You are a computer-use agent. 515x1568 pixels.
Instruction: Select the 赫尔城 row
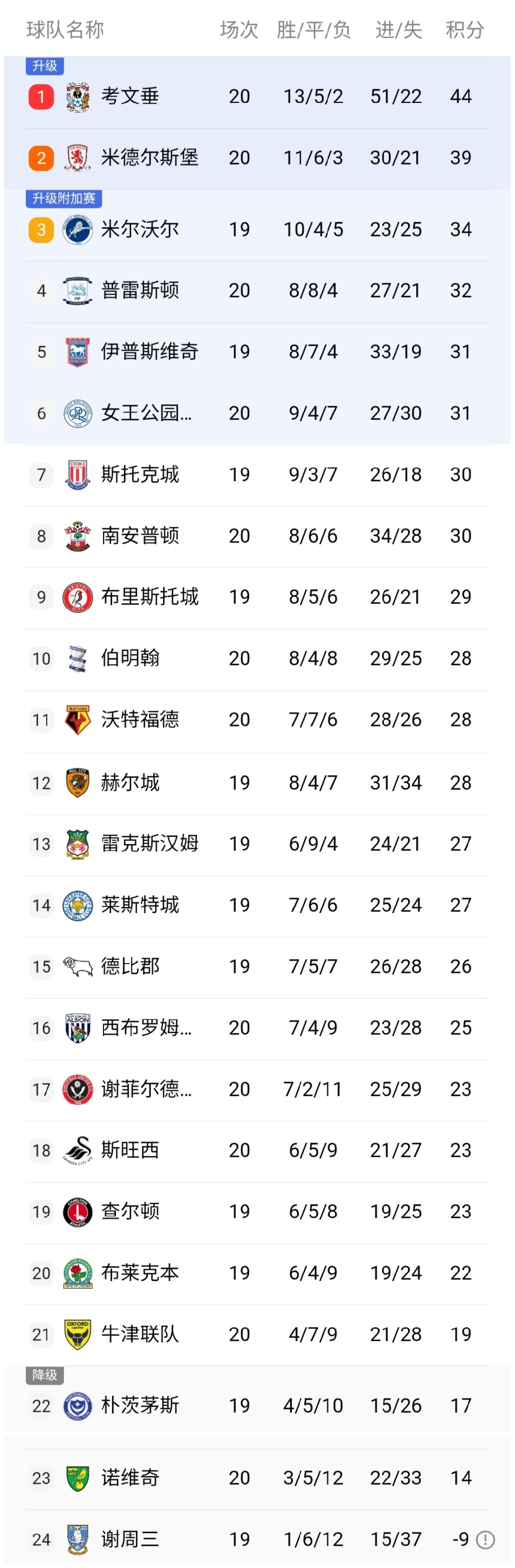(130, 782)
